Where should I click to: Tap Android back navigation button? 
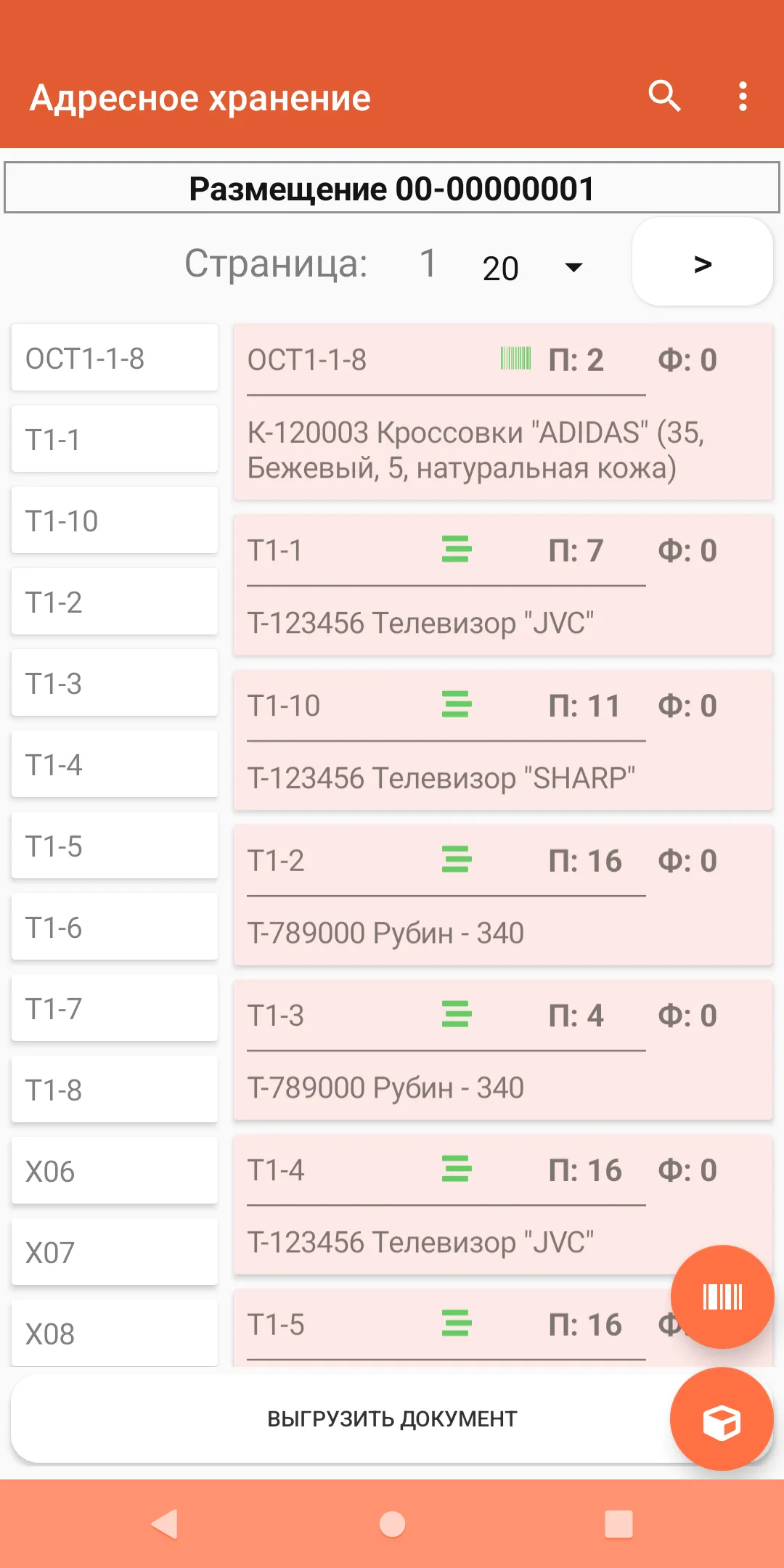[166, 1523]
